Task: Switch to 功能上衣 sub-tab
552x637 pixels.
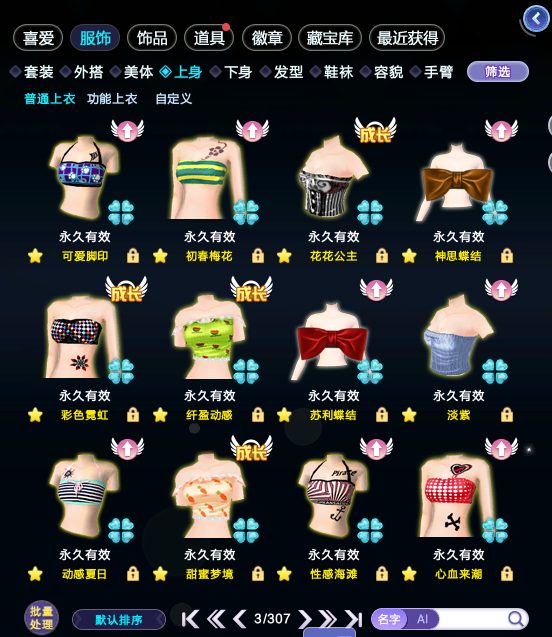Action: click(112, 99)
